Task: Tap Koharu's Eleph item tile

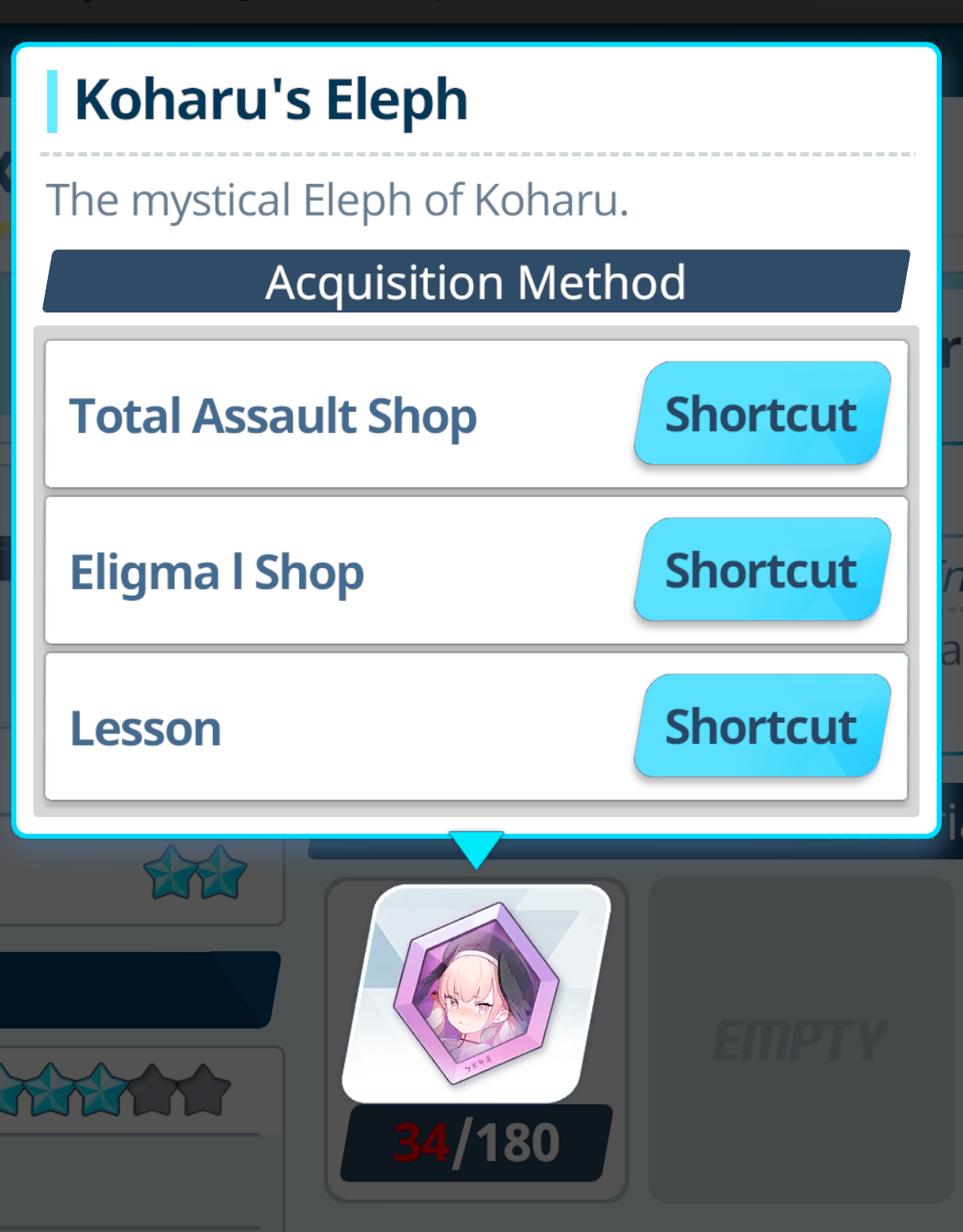Action: [x=477, y=994]
